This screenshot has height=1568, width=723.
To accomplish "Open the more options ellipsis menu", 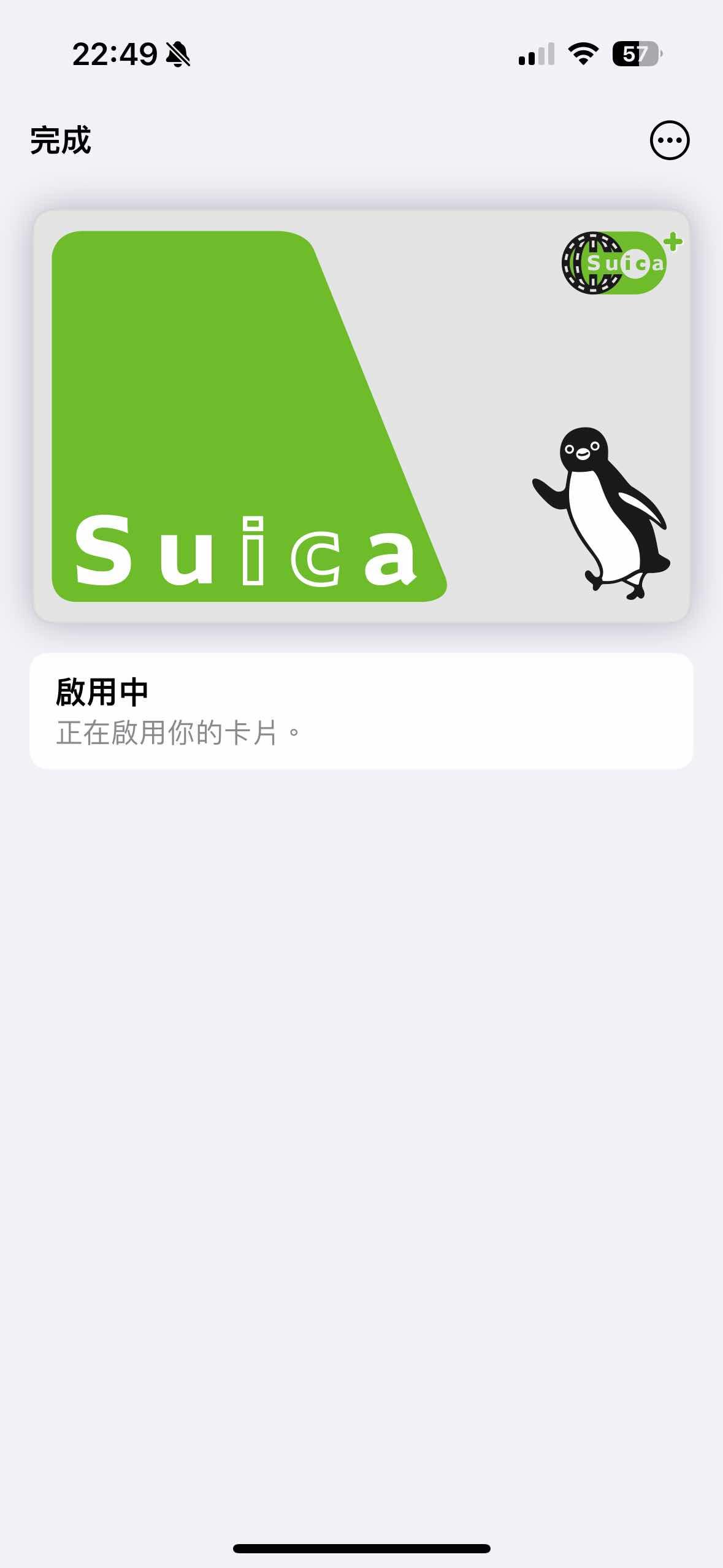I will 669,140.
